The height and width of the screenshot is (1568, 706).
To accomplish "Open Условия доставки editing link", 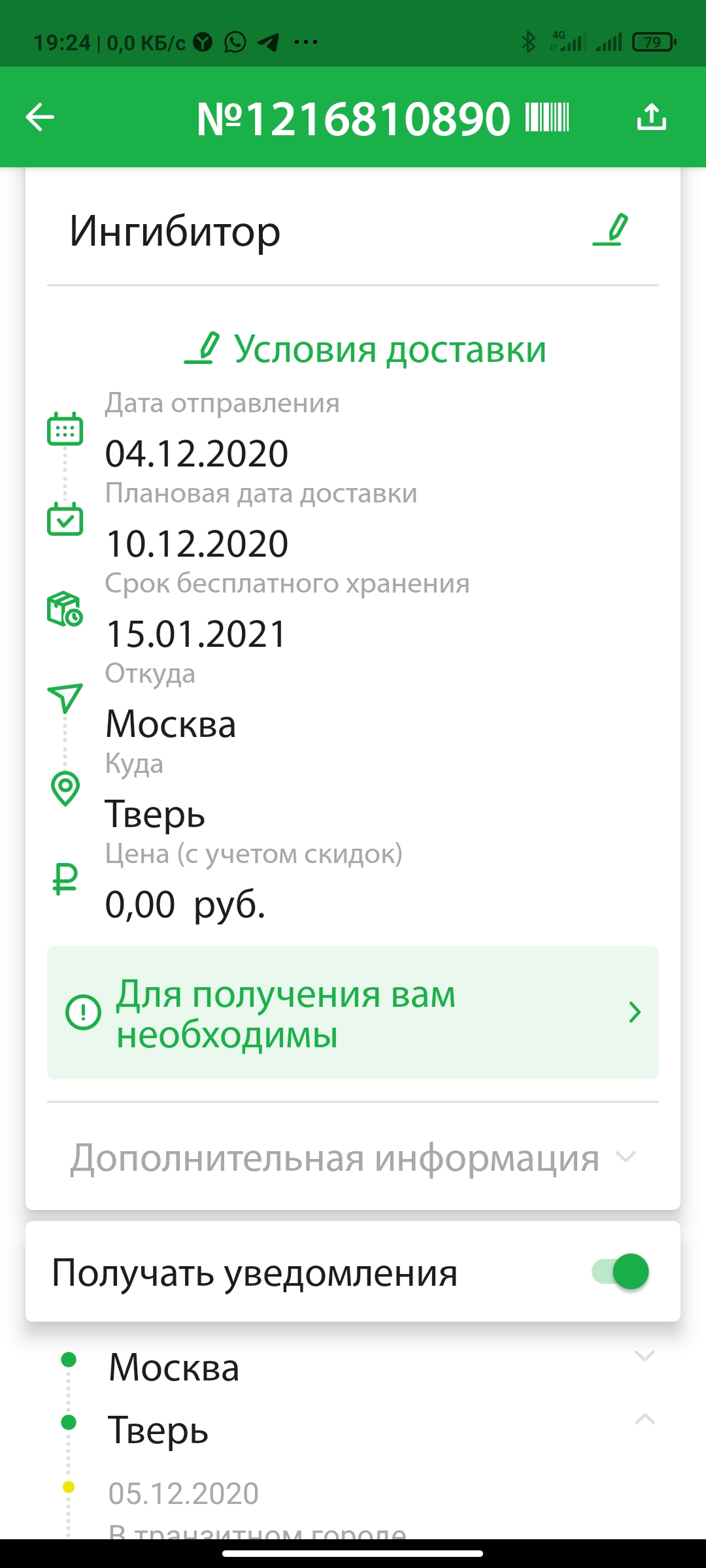I will (x=366, y=349).
